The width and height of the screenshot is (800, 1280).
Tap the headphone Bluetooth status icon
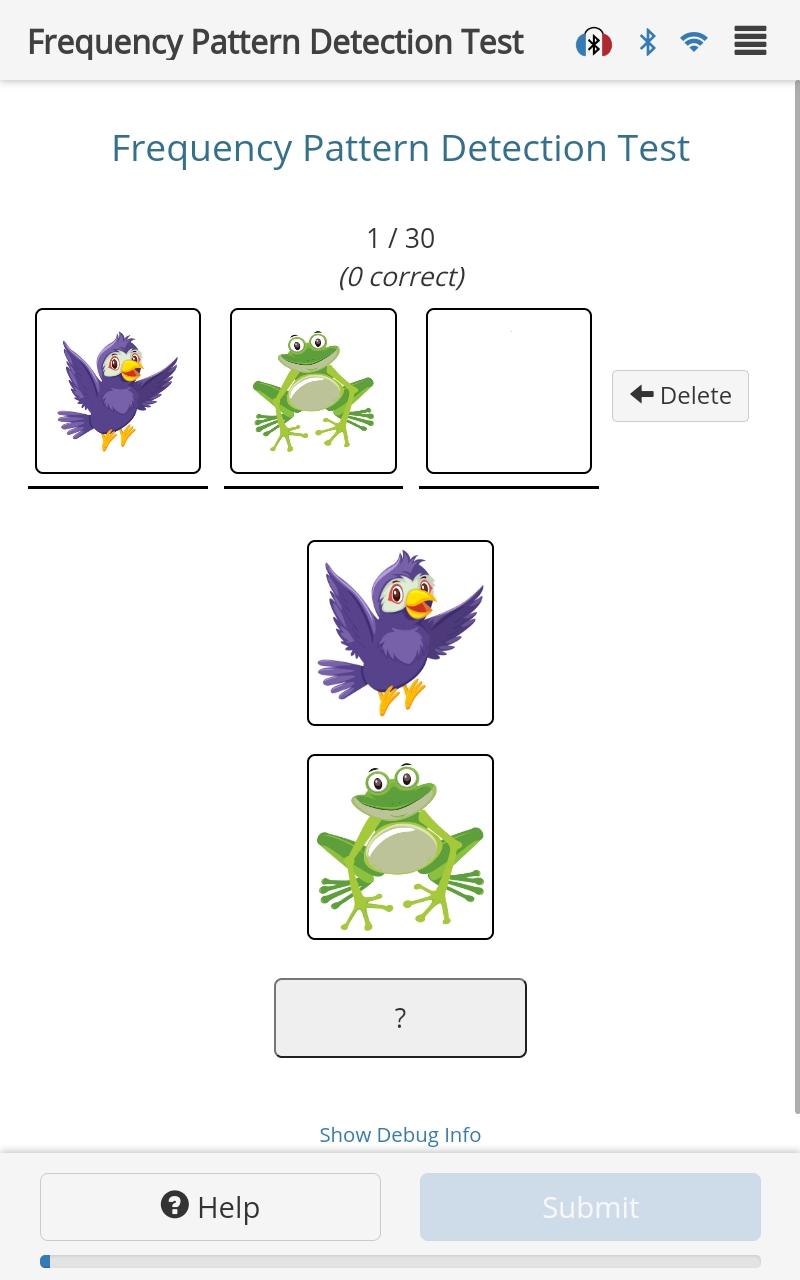(x=593, y=43)
